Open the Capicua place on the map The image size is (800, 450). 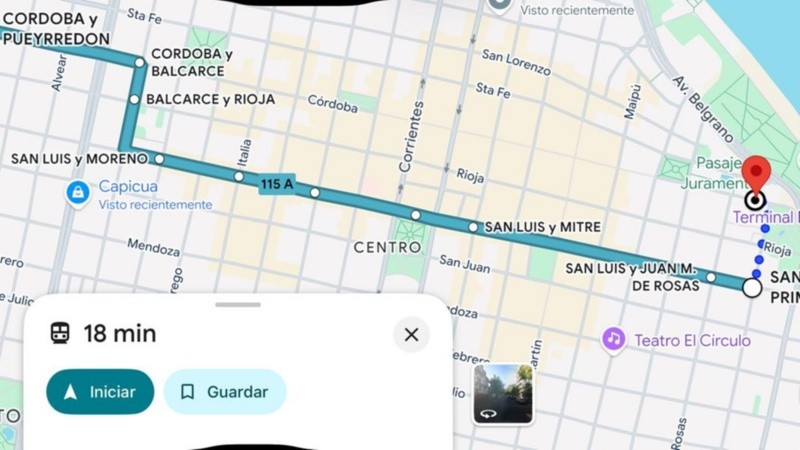tap(78, 193)
